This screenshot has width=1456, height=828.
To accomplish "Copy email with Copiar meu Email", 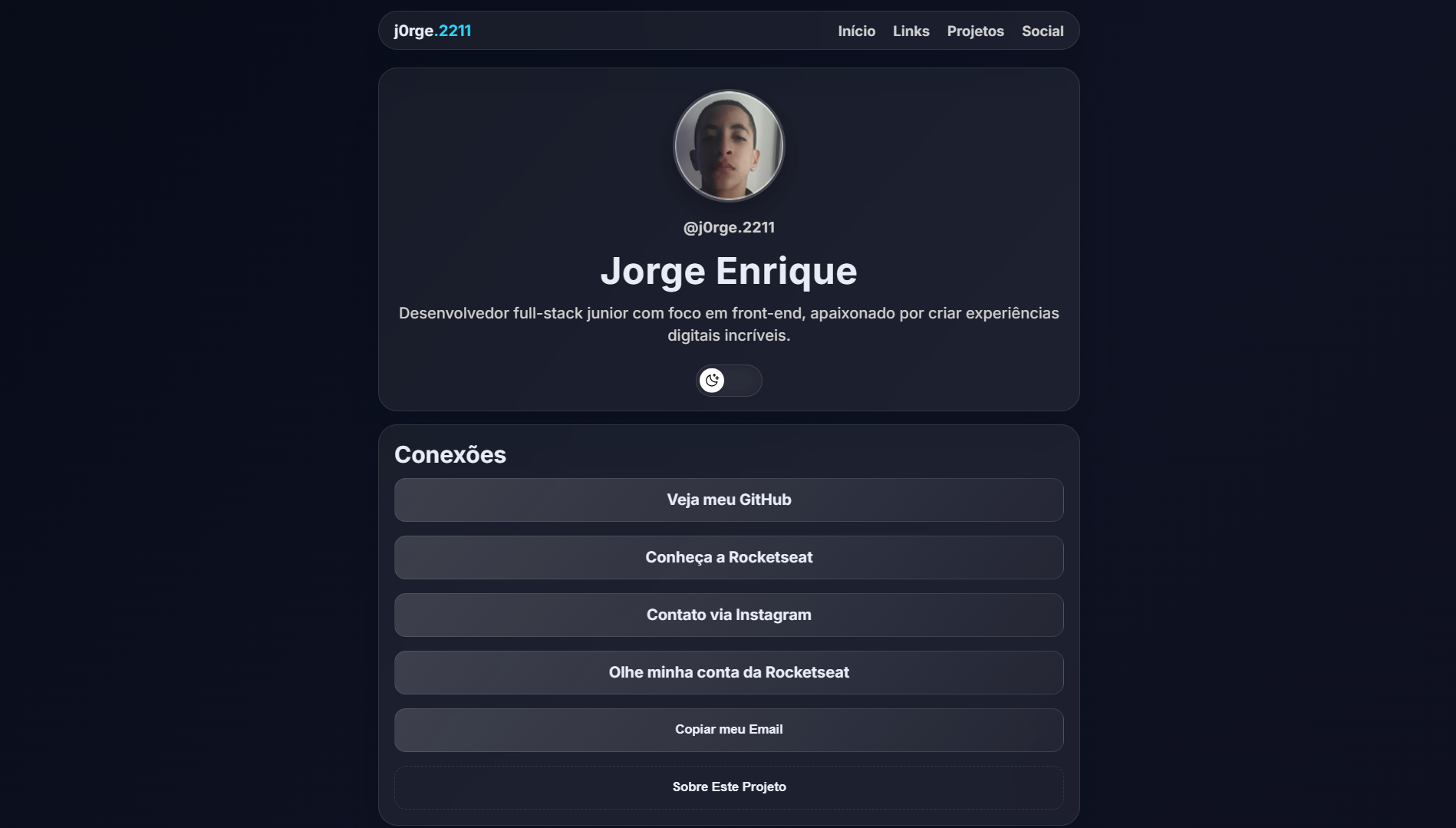I will [729, 730].
